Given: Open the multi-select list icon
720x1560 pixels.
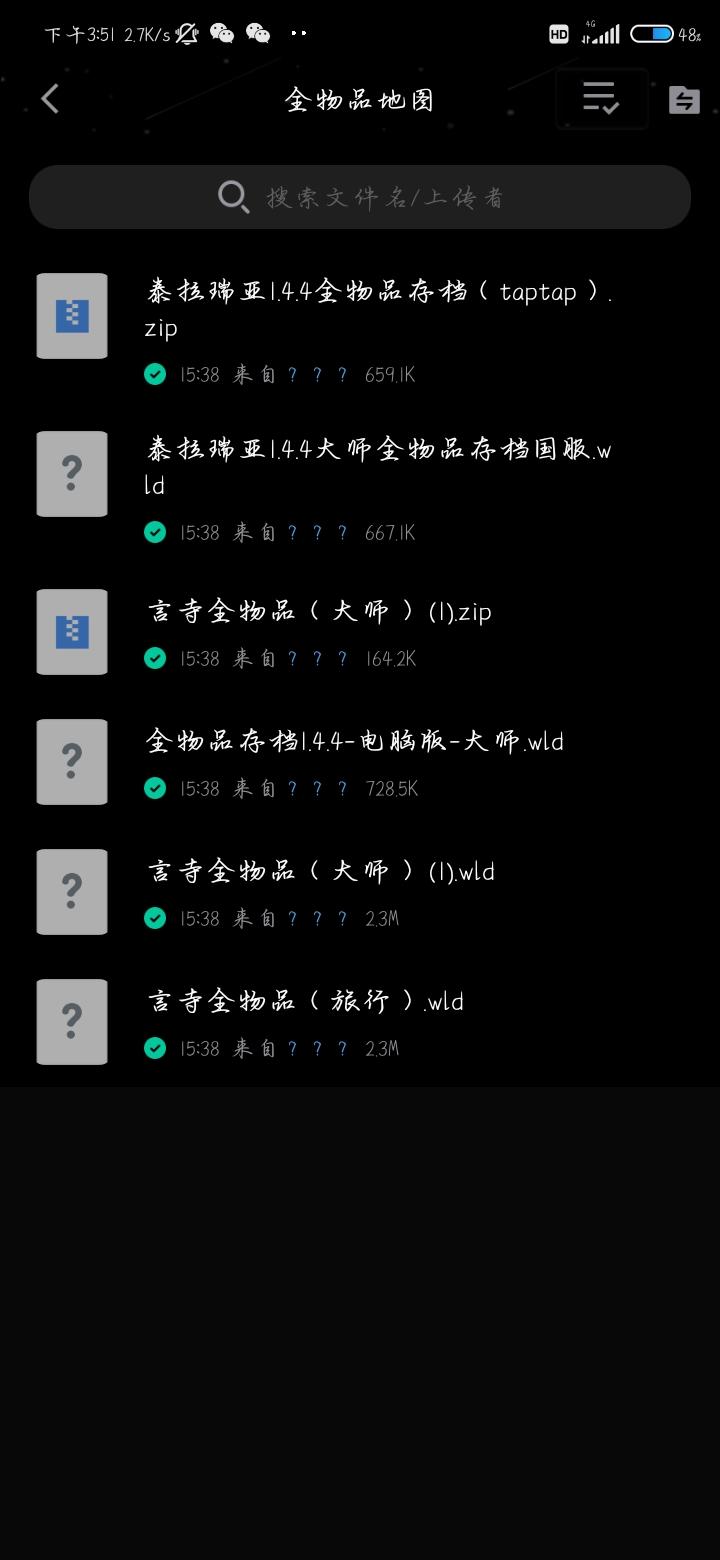Looking at the screenshot, I should (x=602, y=98).
